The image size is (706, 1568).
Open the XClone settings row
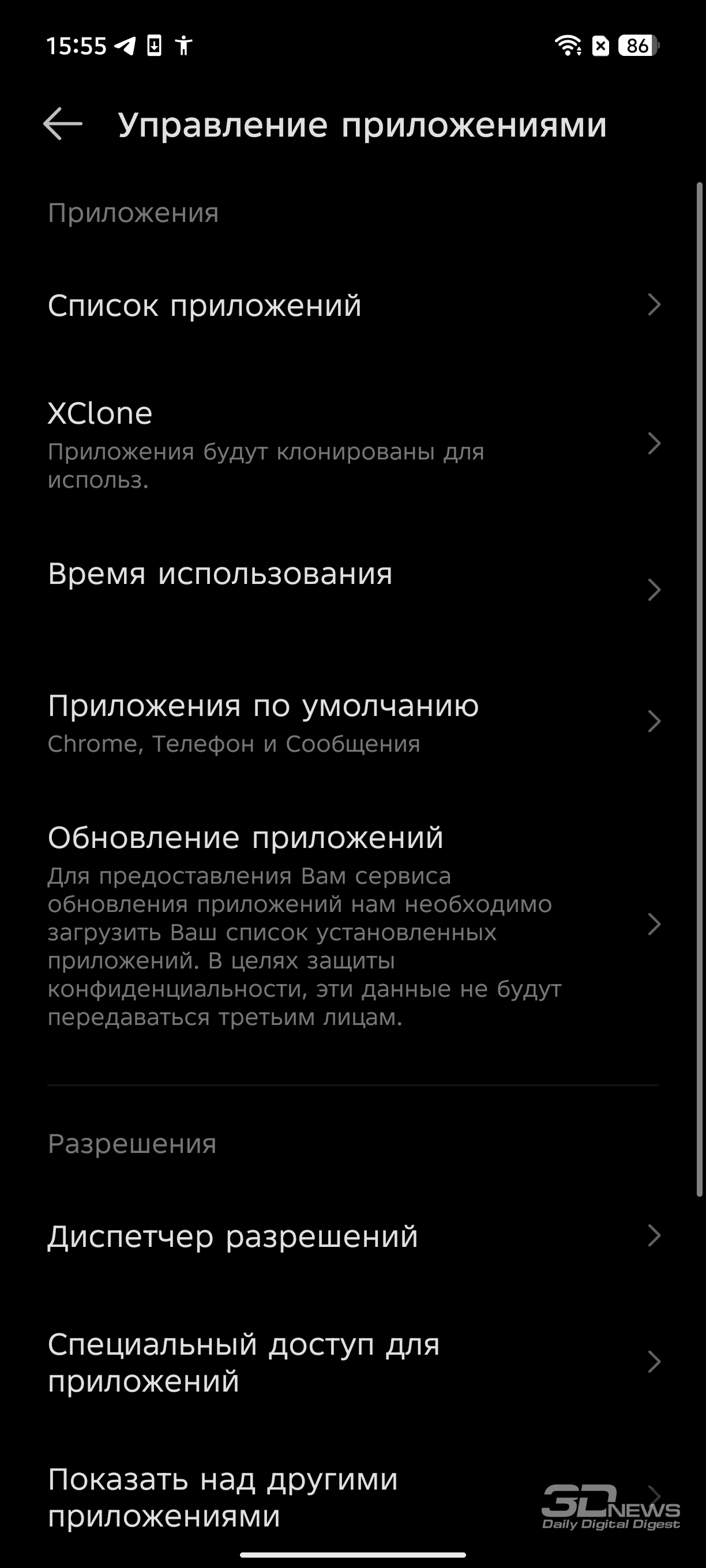pyautogui.click(x=352, y=444)
